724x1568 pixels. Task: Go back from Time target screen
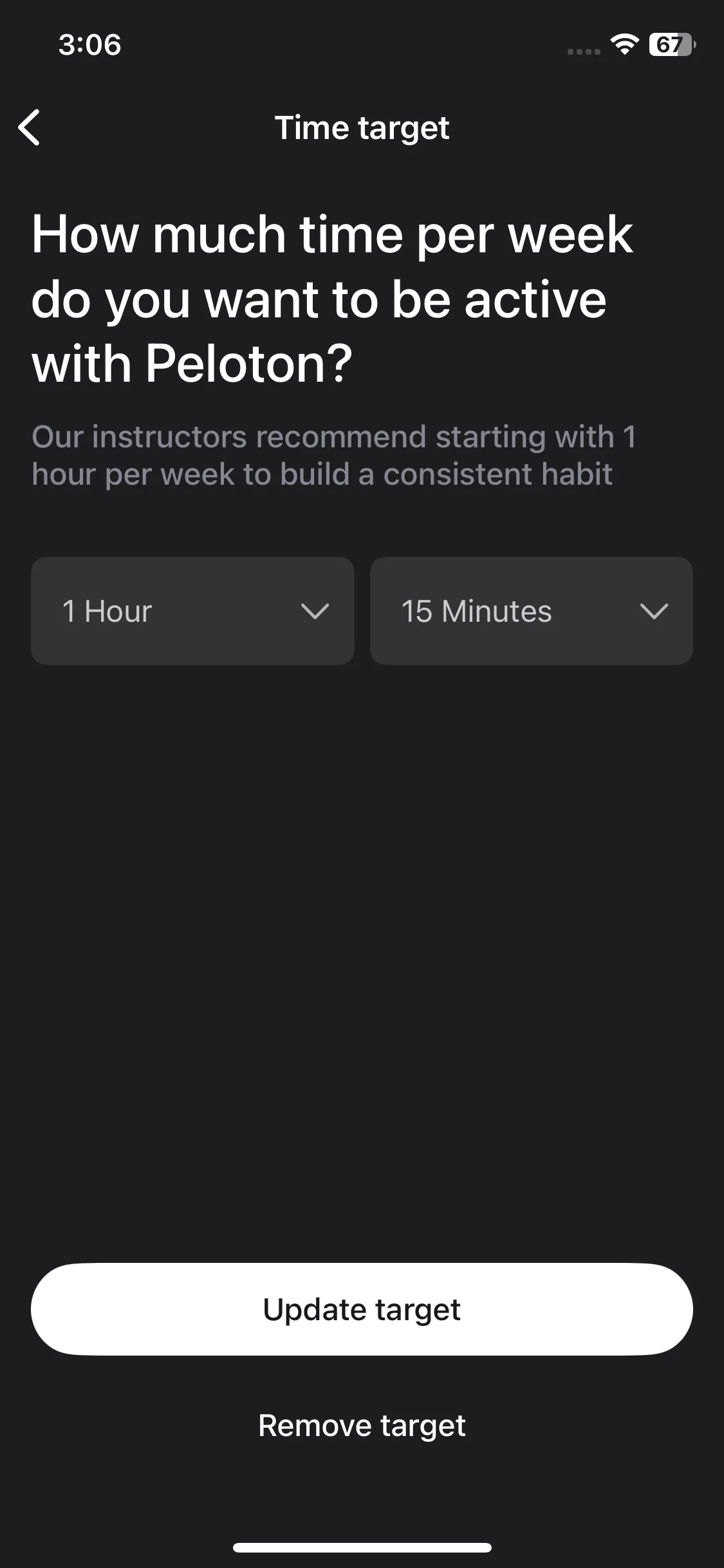coord(30,127)
